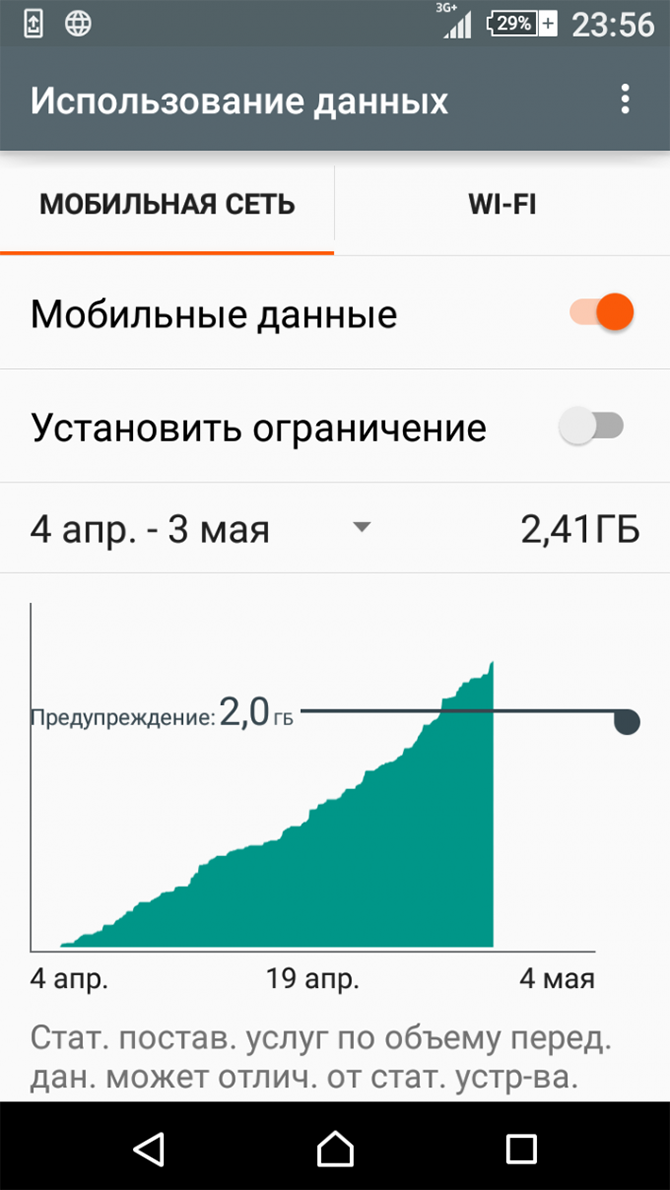Turn off Мобильные данные switch
Image resolution: width=670 pixels, height=1190 pixels.
pos(602,313)
